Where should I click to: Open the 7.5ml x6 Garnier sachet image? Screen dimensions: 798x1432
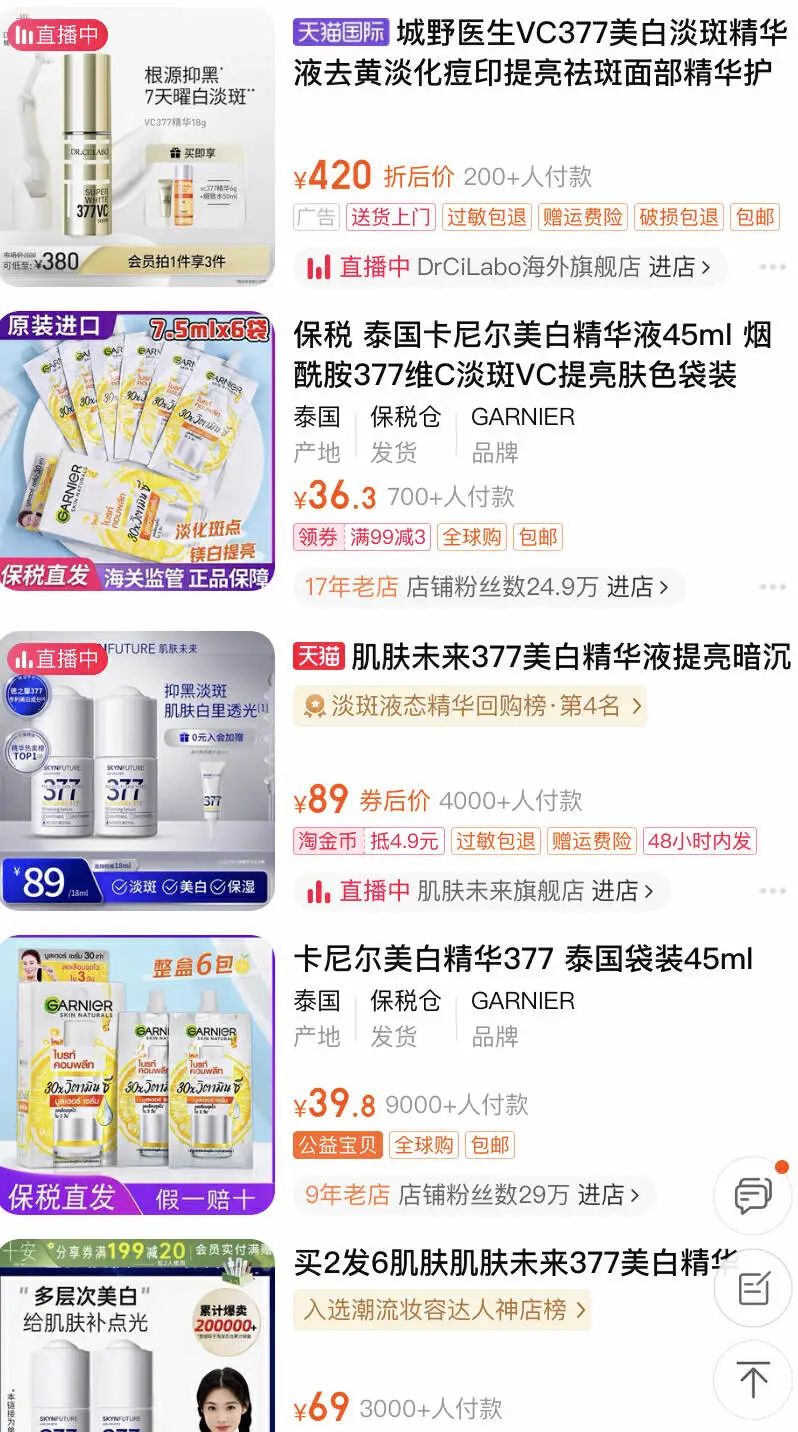click(137, 450)
